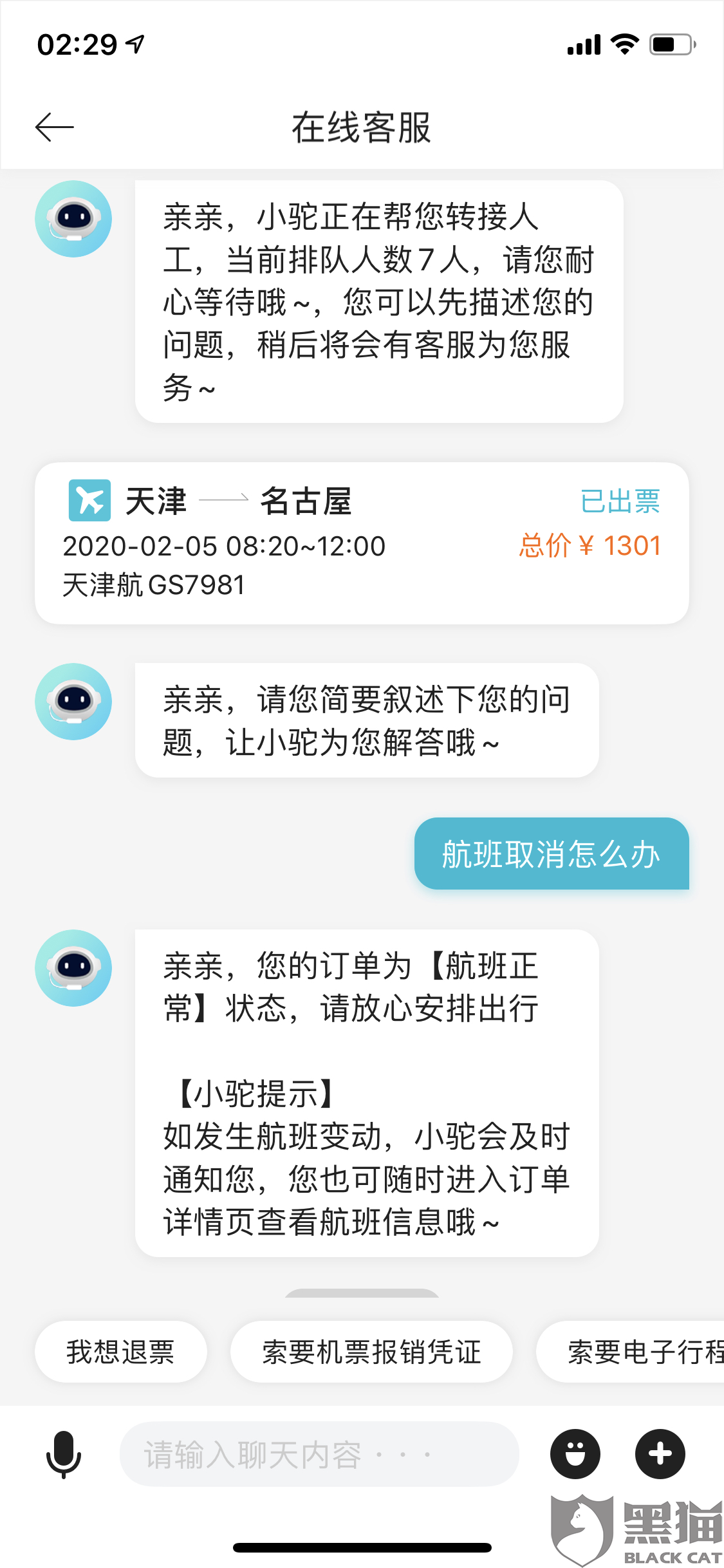This screenshot has width=724, height=1568.
Task: Choose the 索要机票报销凭证 chip
Action: click(371, 1351)
